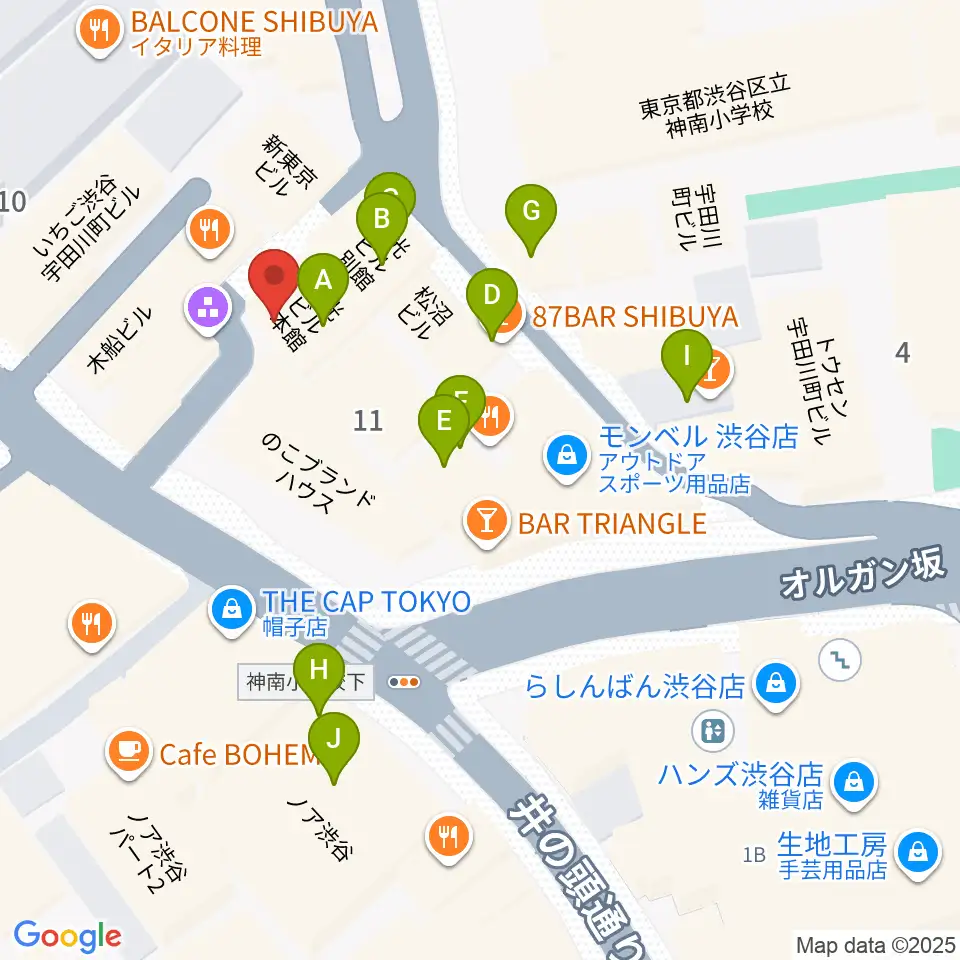Tap the THE CAP TOKYO shop pin
Image resolution: width=960 pixels, height=960 pixels.
[231, 610]
